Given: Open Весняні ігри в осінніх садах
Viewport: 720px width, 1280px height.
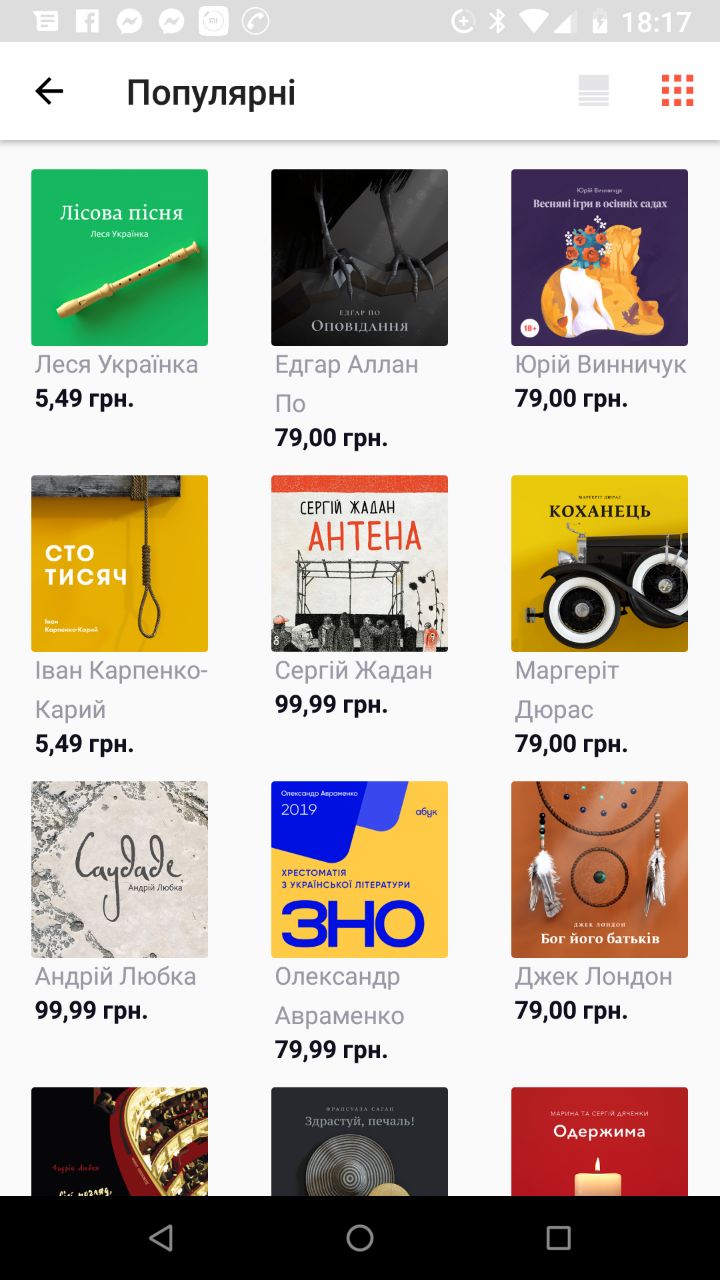Looking at the screenshot, I should [x=599, y=257].
